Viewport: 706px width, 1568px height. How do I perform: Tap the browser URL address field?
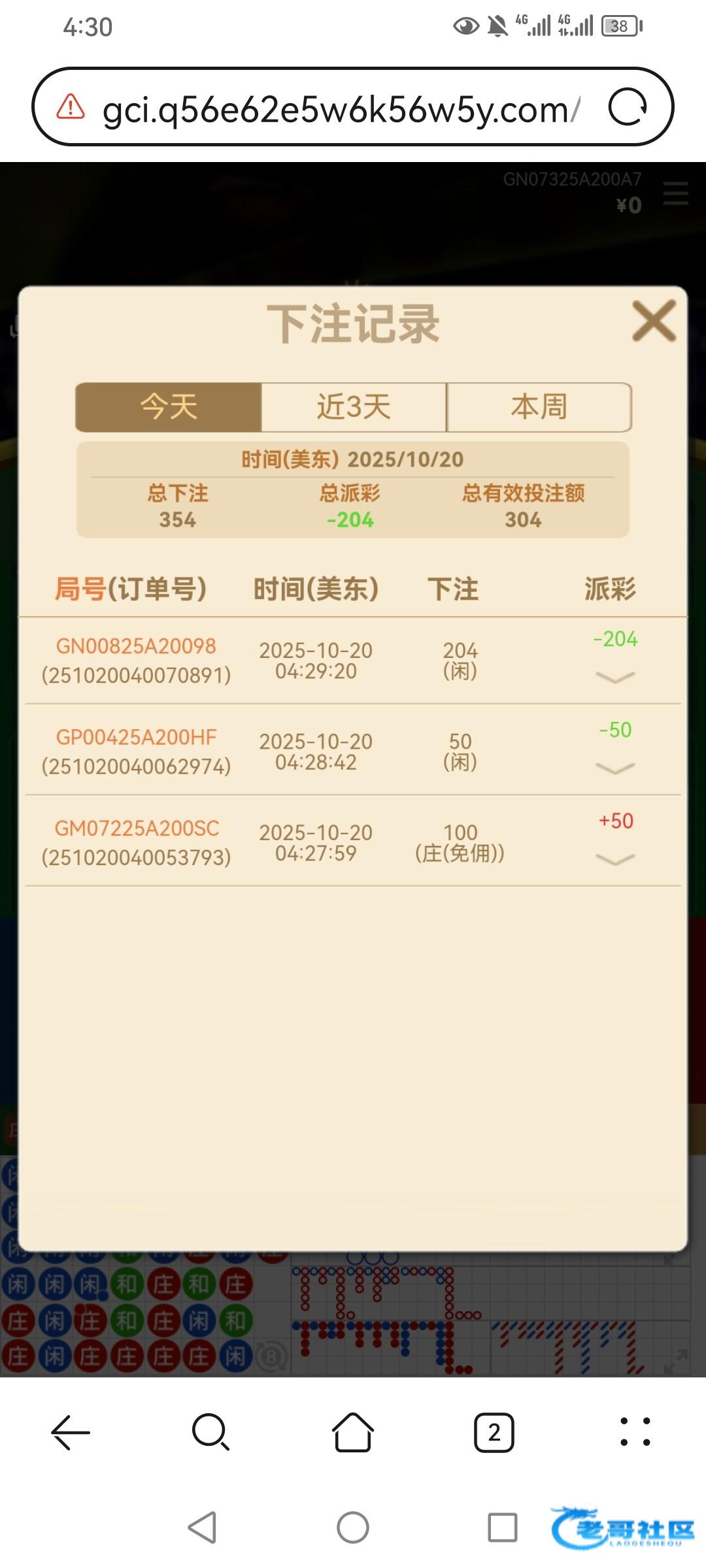click(x=340, y=108)
